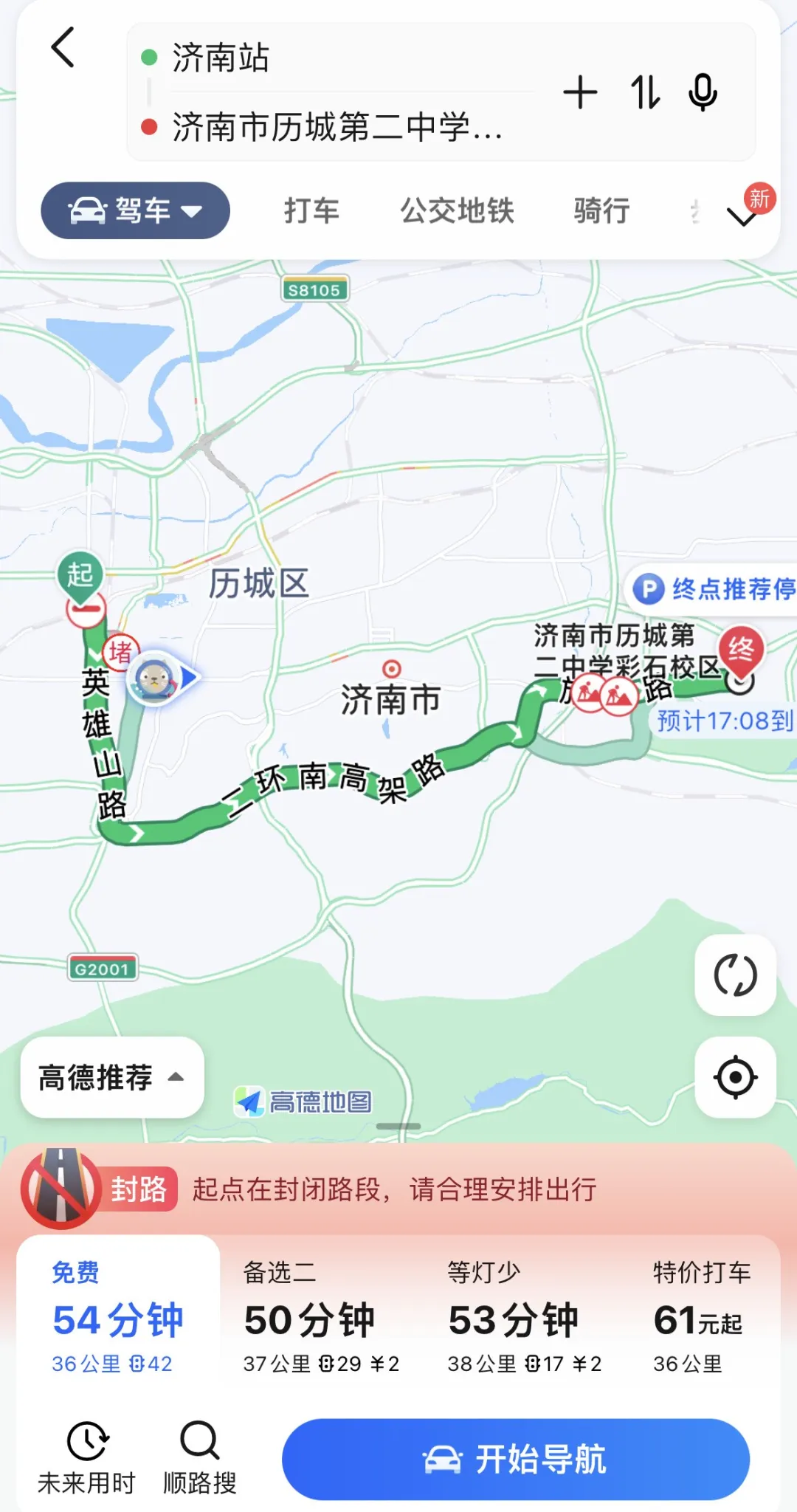Refresh the route with the circular arrows button

pos(735,975)
